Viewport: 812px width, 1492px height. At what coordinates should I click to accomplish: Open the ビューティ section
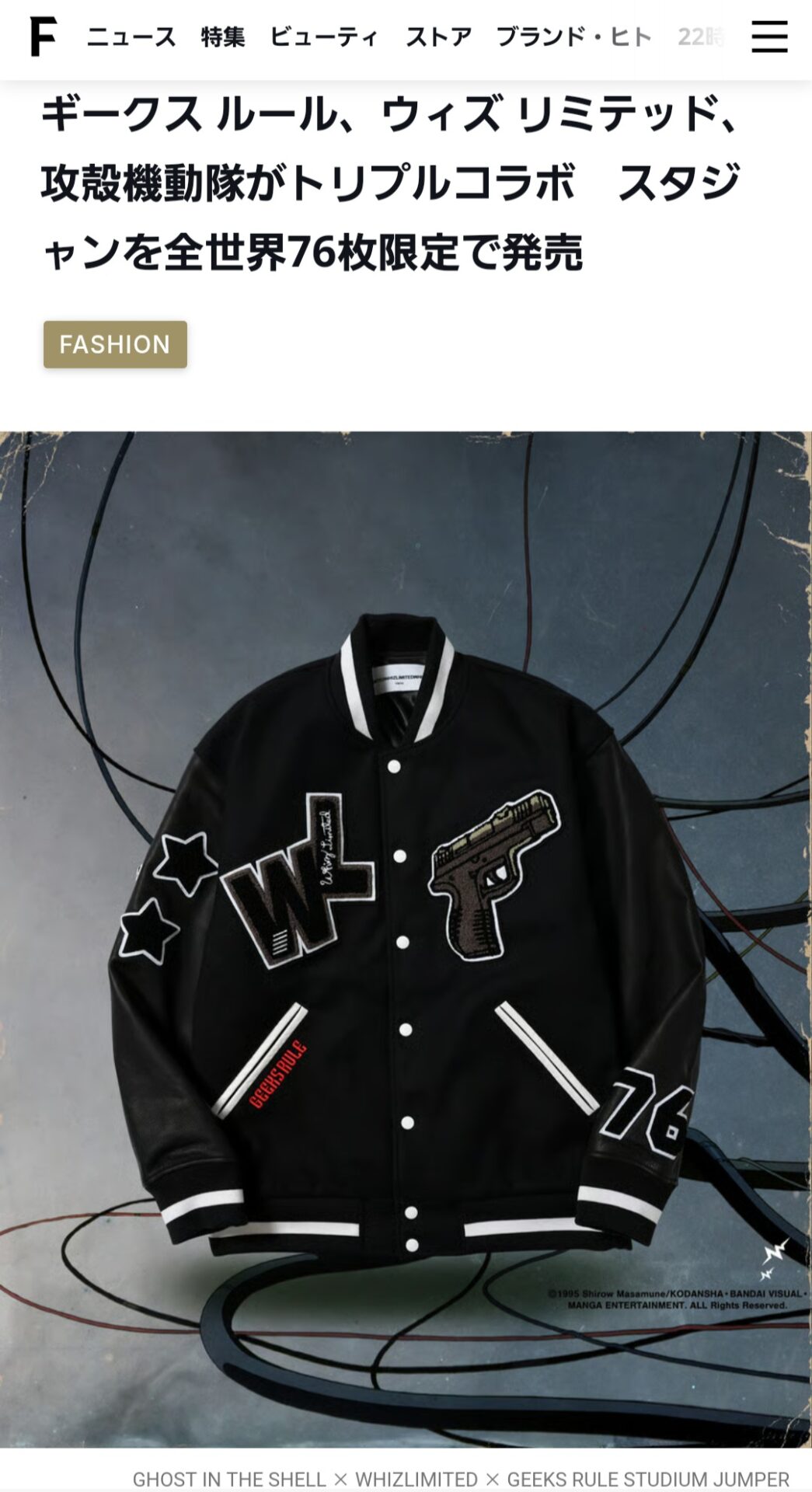(324, 37)
